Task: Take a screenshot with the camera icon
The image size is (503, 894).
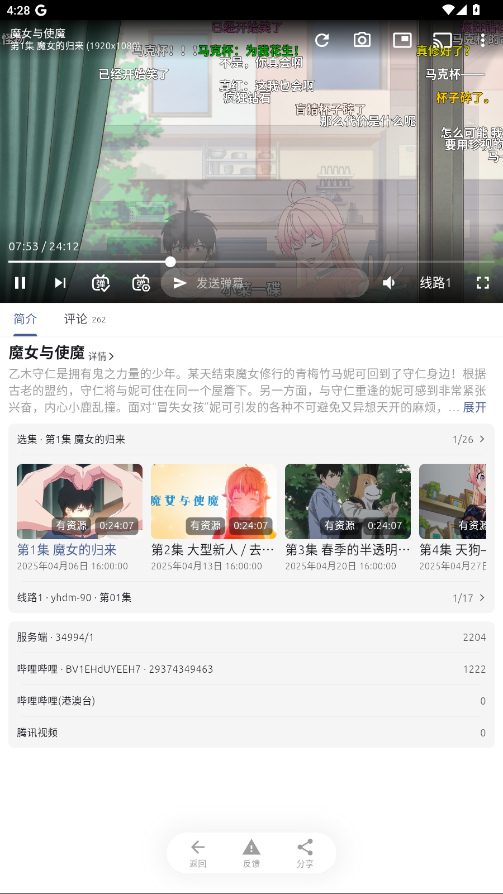Action: click(x=362, y=40)
